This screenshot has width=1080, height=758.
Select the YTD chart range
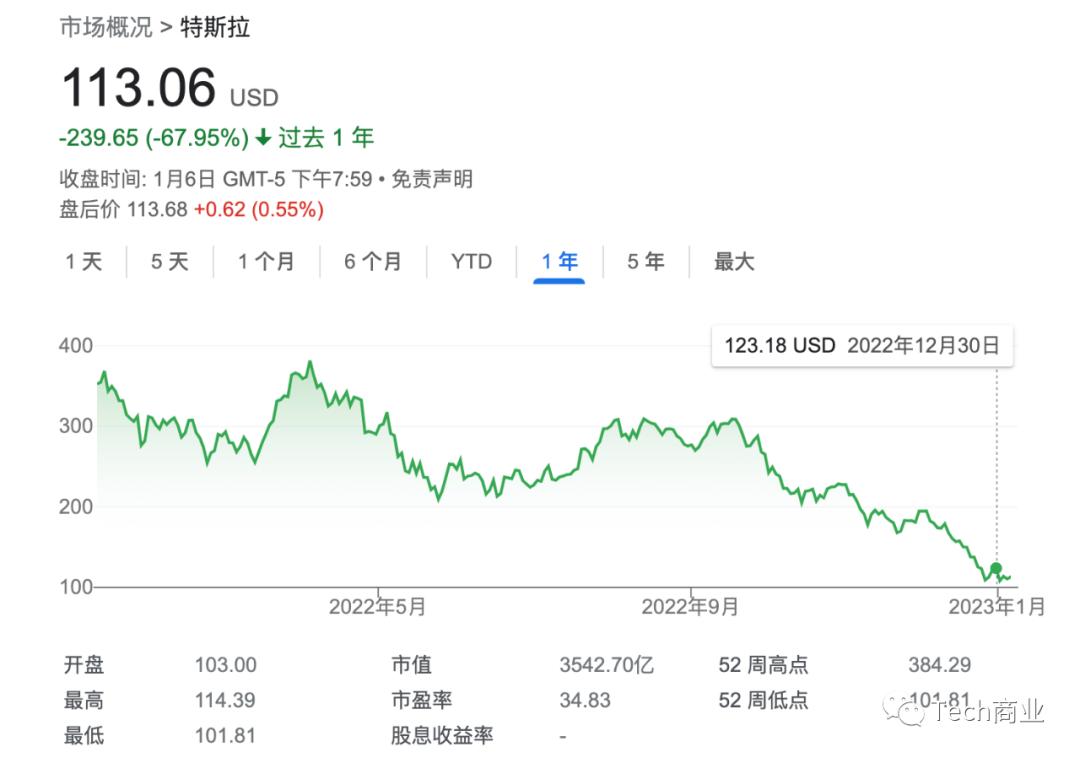pos(471,262)
